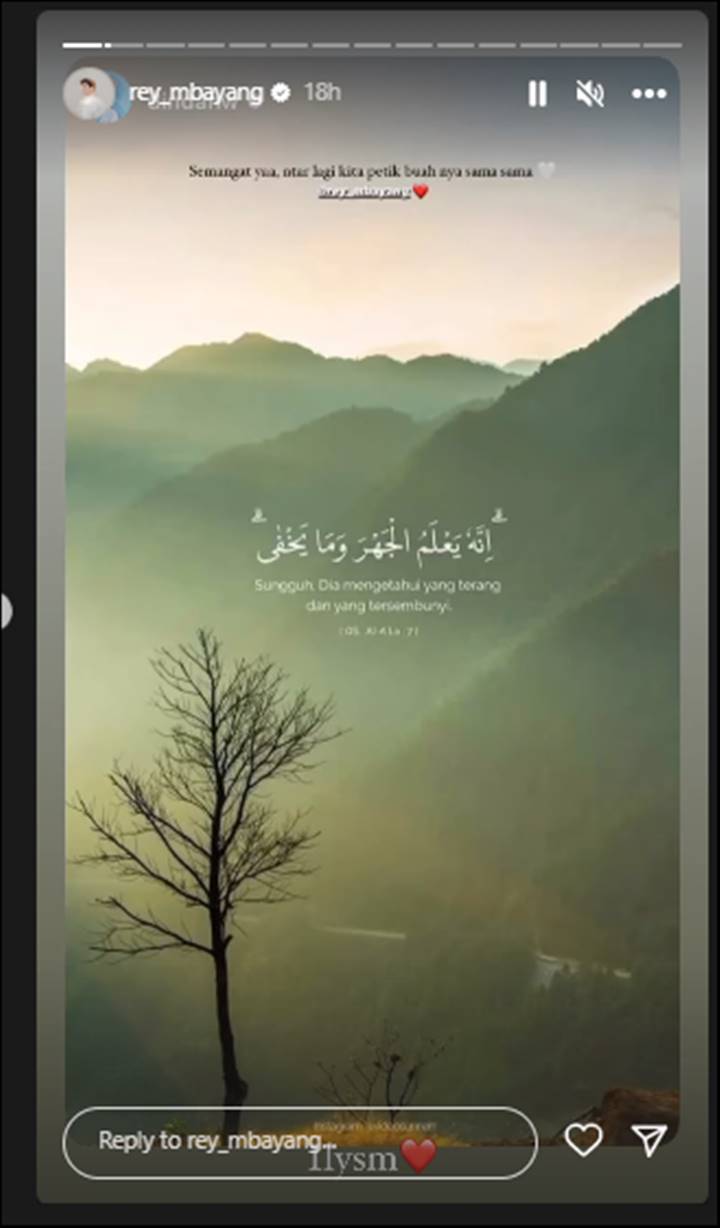Screen dimensions: 720x1228
Task: Share story via the paper plane icon
Action: 649,1140
